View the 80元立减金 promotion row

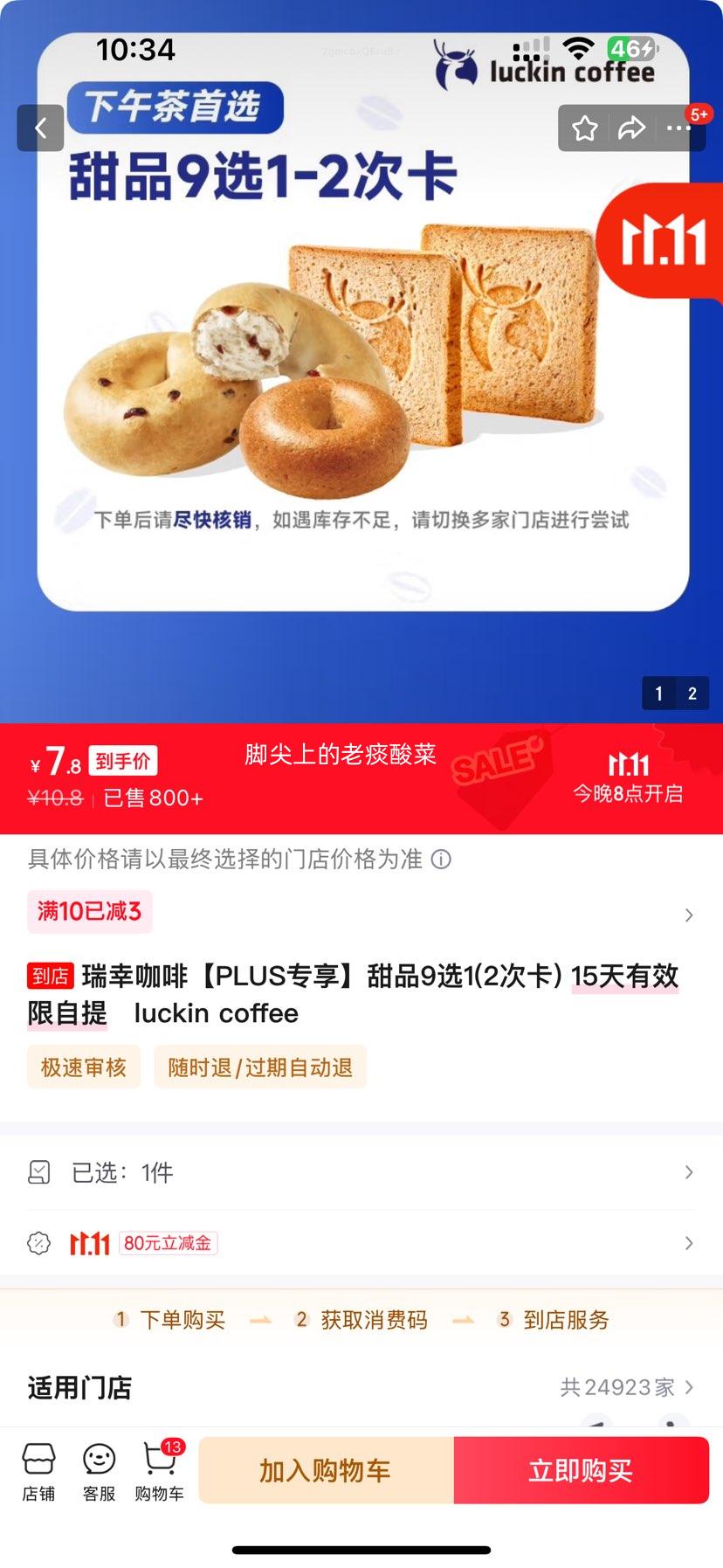tap(361, 1243)
